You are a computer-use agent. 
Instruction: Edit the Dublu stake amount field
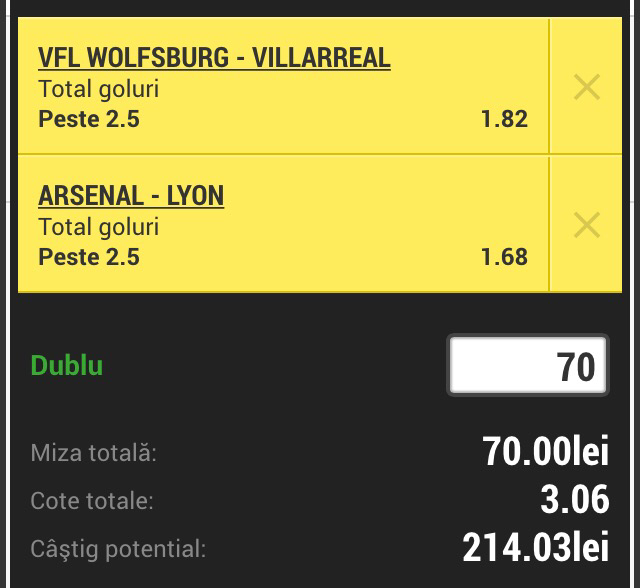coord(528,366)
